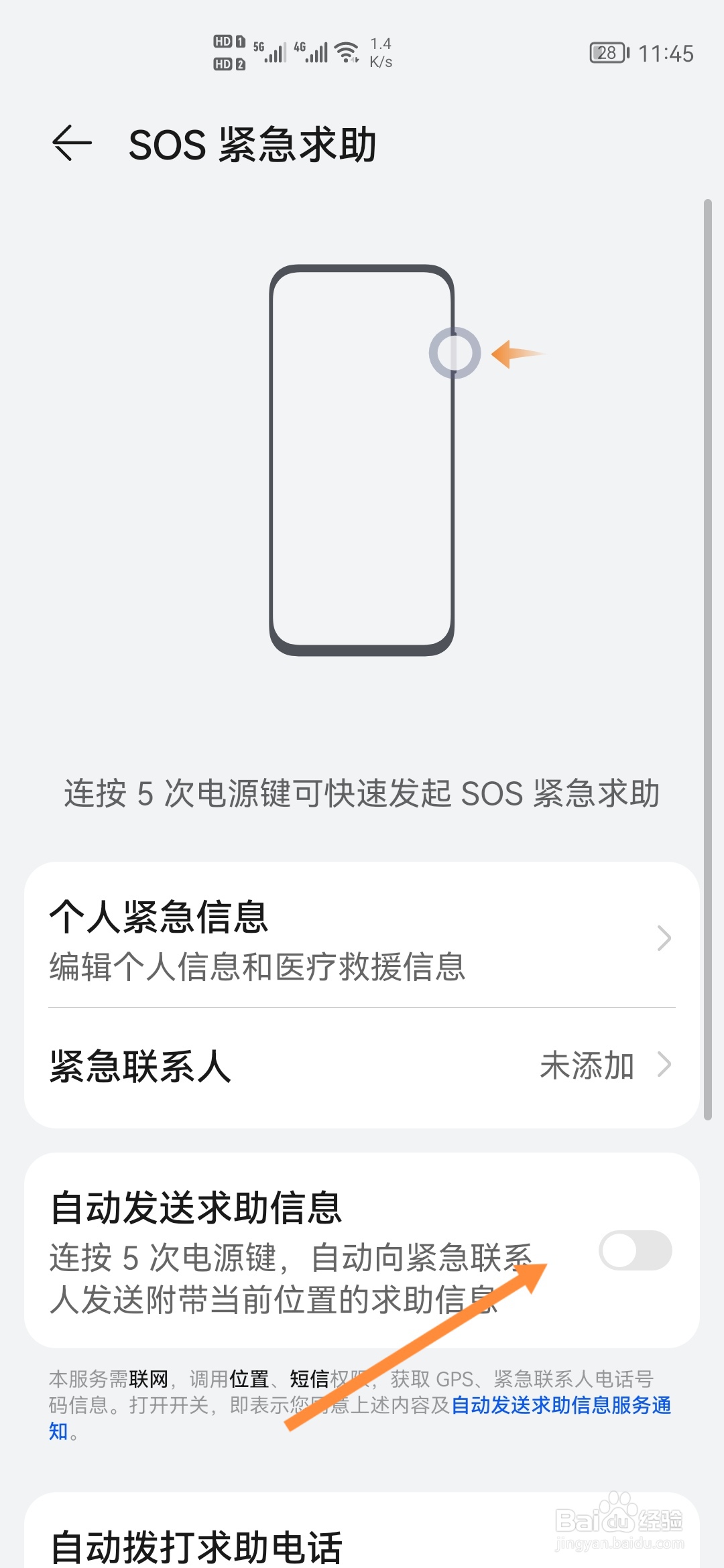Screen dimensions: 724x1568
Task: Expand the 未添加 emergency contacts entry
Action: (588, 1065)
